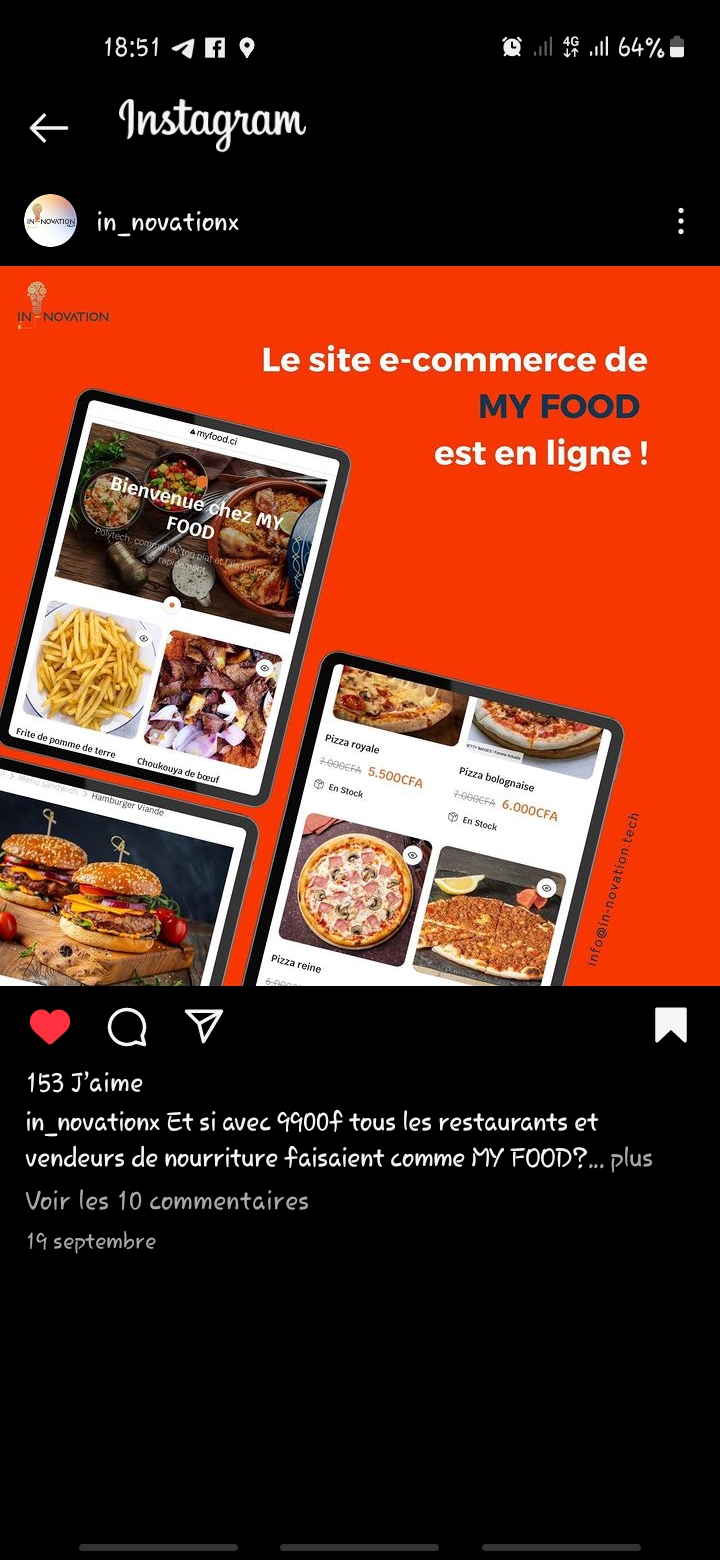Remove the post from saved bookmarks
Viewport: 720px width, 1560px height.
point(670,1025)
